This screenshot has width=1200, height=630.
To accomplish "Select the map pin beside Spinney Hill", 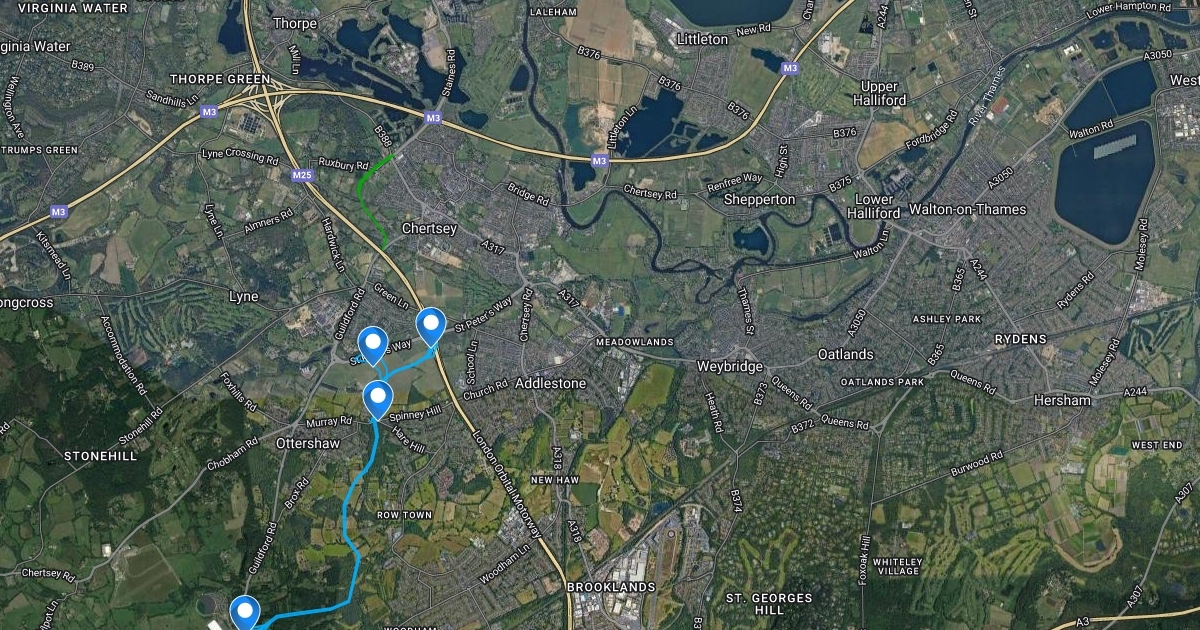I will coord(378,398).
